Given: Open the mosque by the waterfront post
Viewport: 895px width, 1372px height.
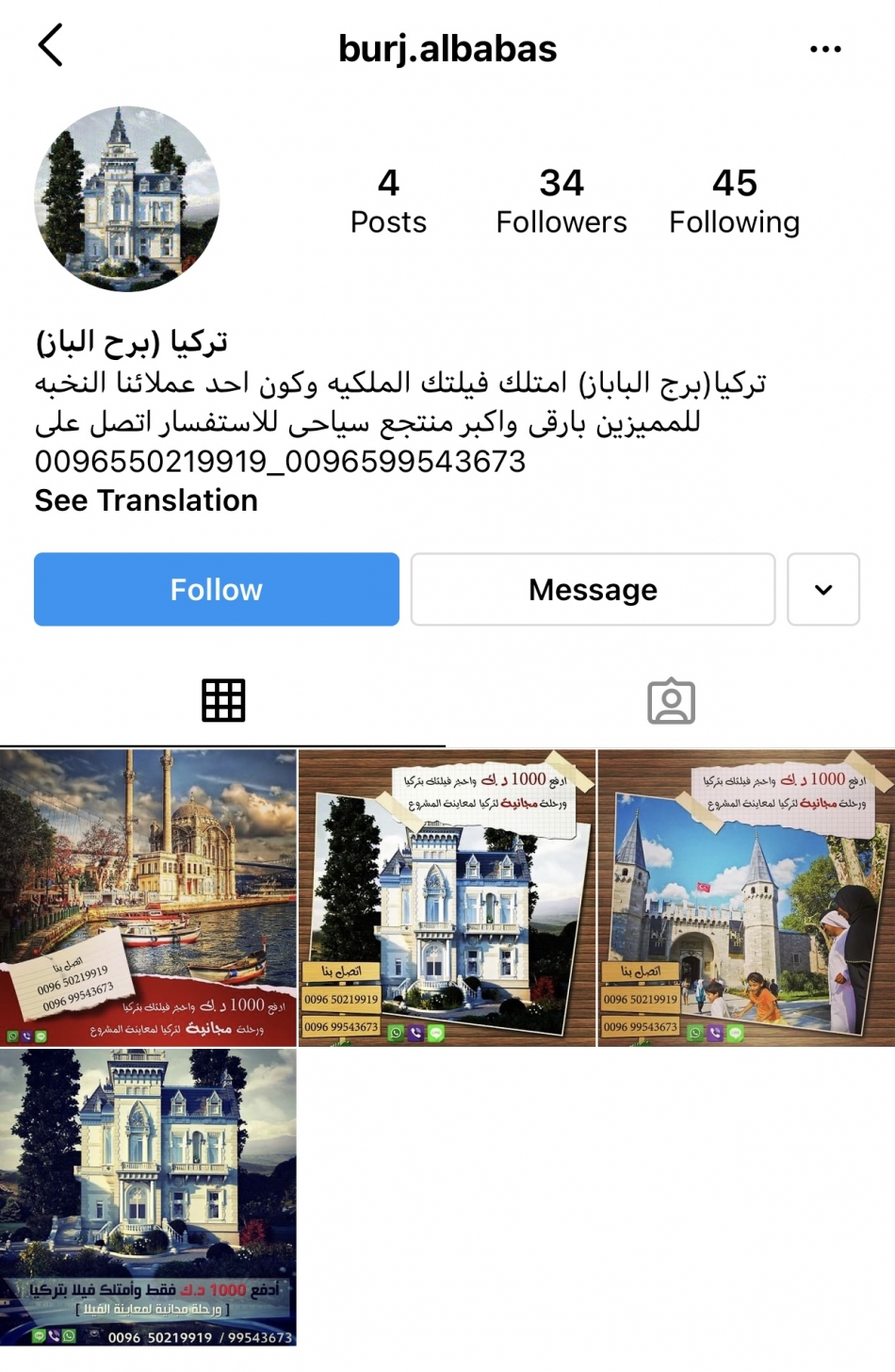Looking at the screenshot, I should (148, 897).
